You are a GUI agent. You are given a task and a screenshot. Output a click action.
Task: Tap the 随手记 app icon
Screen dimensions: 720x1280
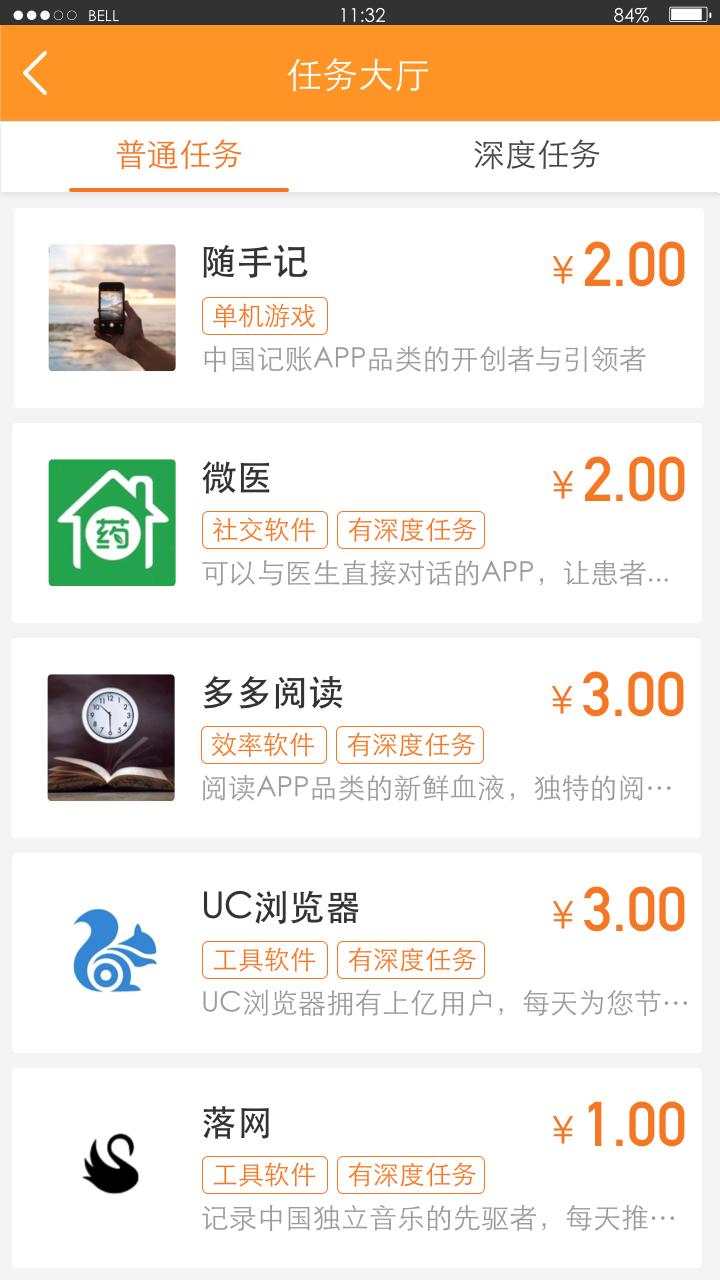pos(111,307)
